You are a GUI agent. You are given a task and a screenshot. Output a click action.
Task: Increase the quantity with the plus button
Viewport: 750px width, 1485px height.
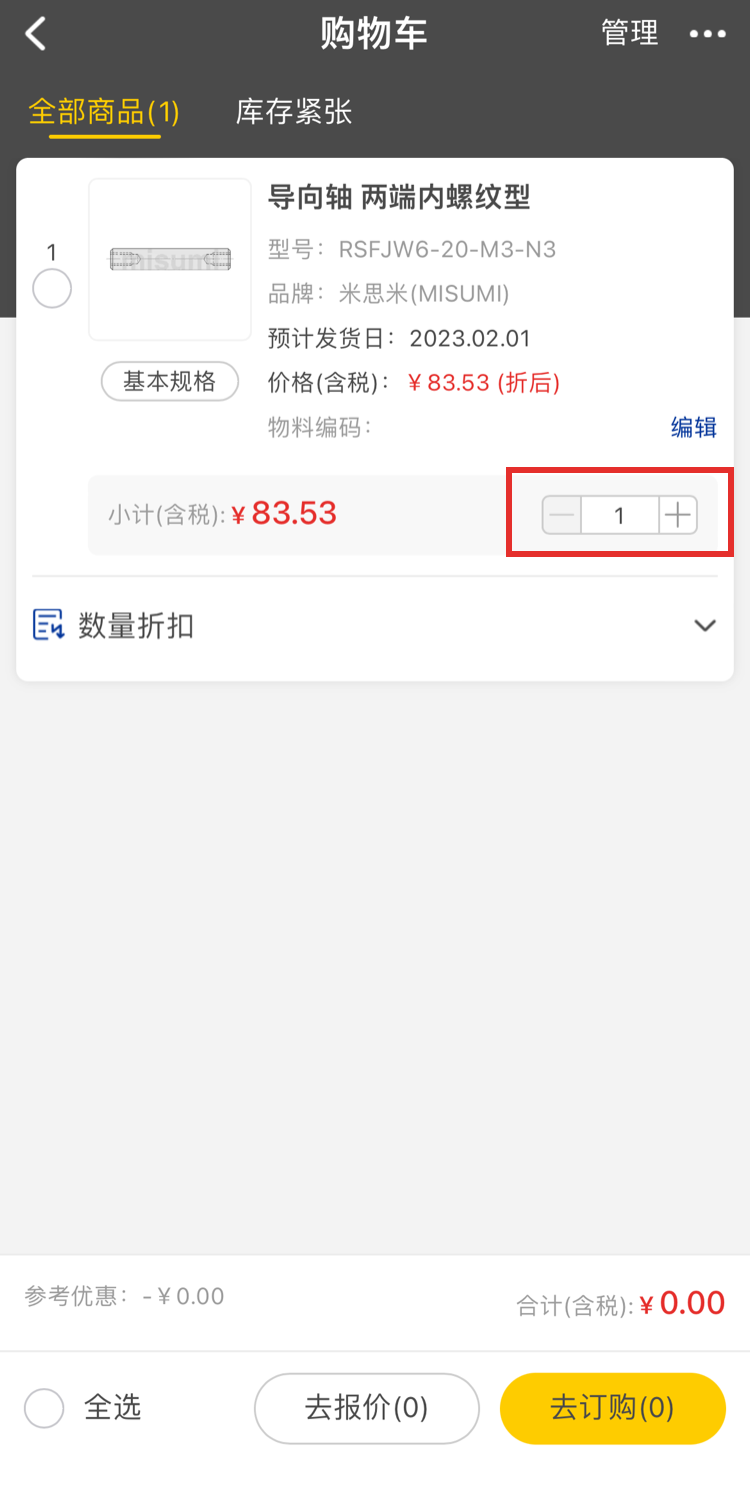[678, 516]
